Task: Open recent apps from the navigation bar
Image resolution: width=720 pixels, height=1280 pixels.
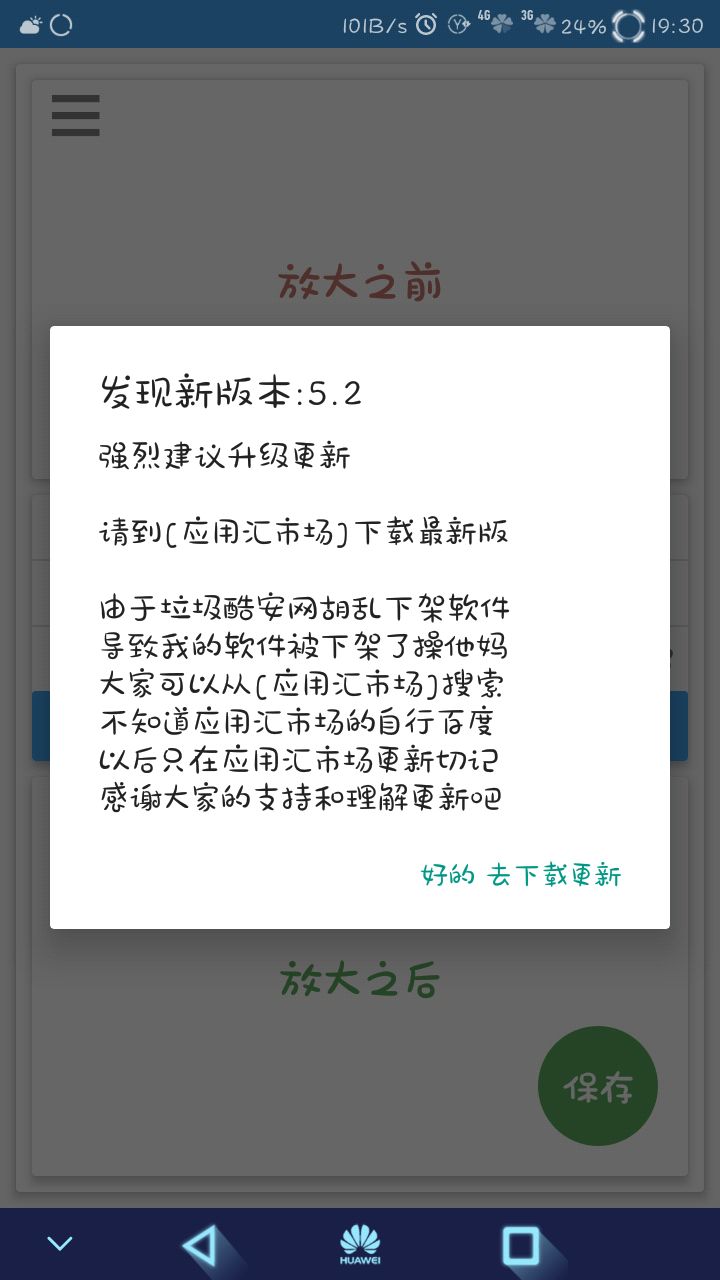Action: (x=520, y=1245)
